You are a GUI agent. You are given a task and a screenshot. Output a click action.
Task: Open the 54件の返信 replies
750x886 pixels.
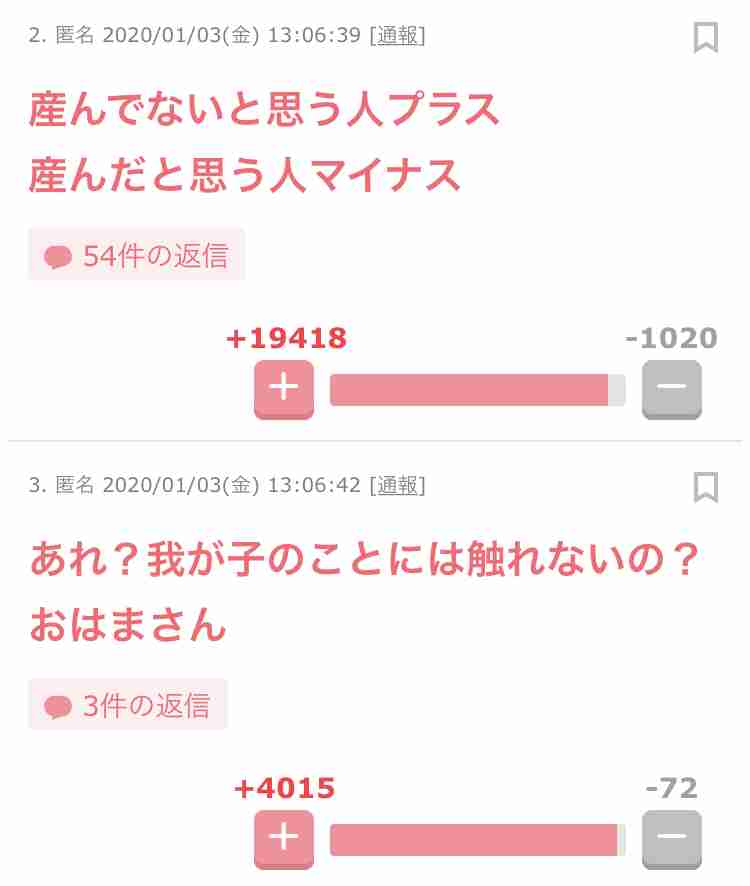point(137,256)
